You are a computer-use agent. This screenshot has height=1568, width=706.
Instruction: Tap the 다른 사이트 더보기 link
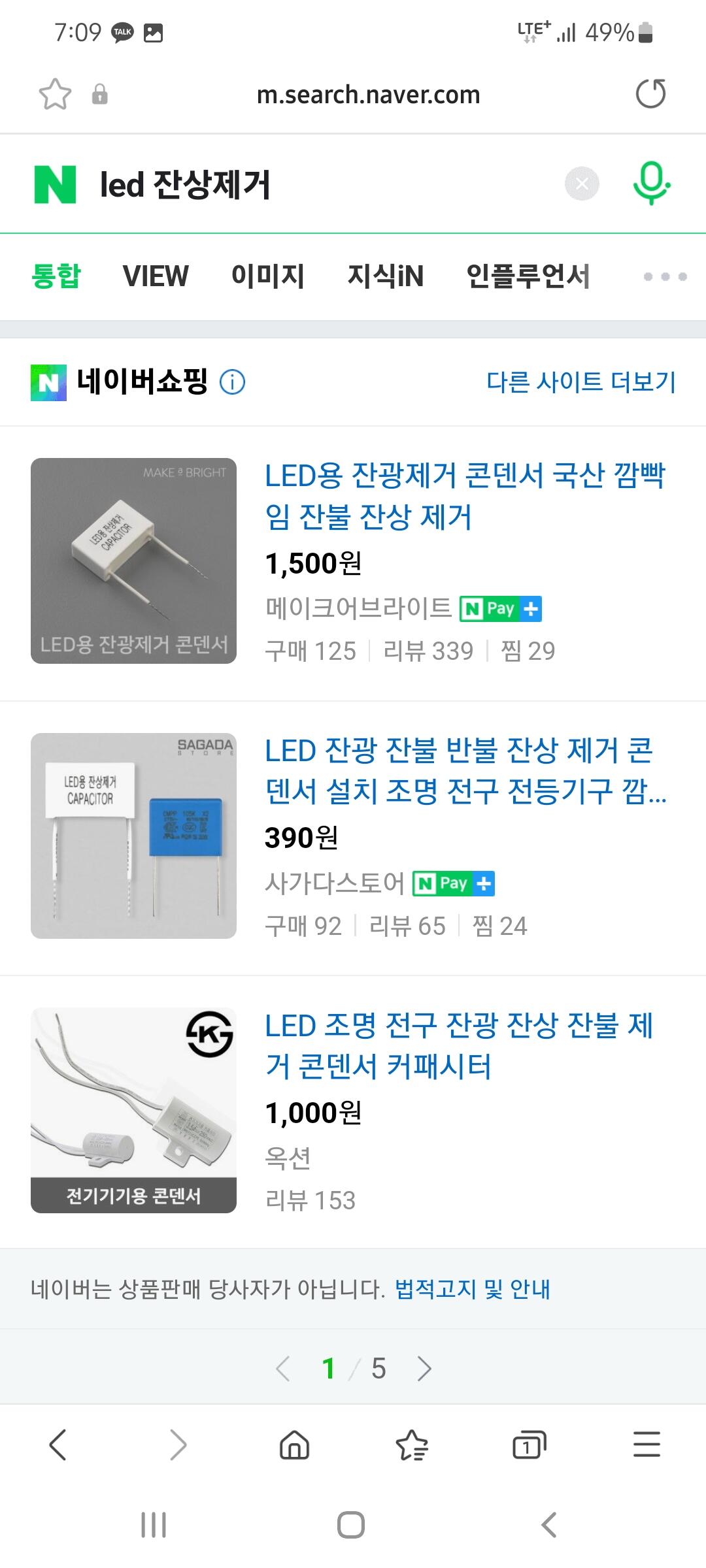pos(580,382)
